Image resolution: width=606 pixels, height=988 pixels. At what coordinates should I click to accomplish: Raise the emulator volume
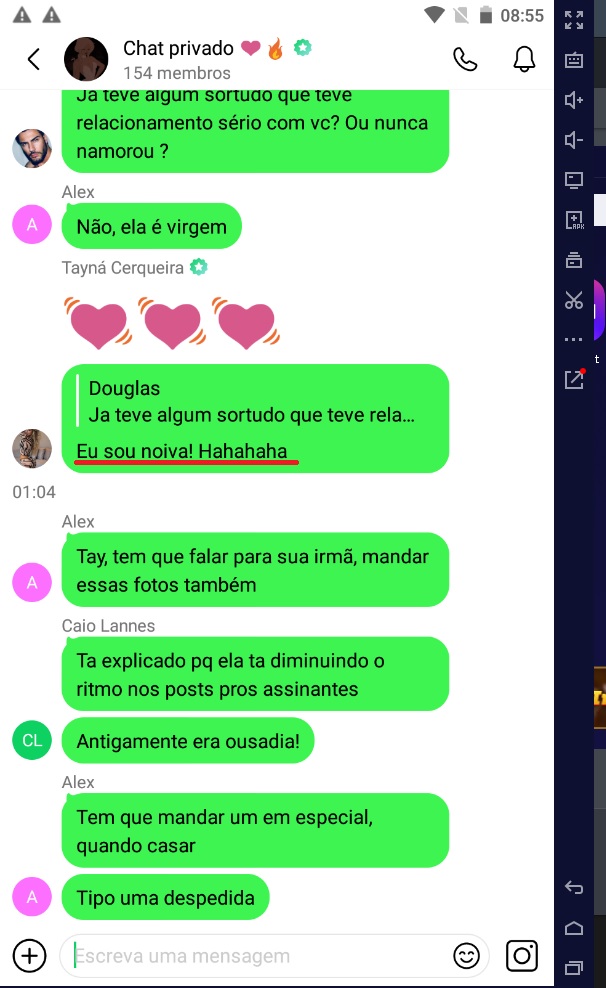pyautogui.click(x=574, y=99)
